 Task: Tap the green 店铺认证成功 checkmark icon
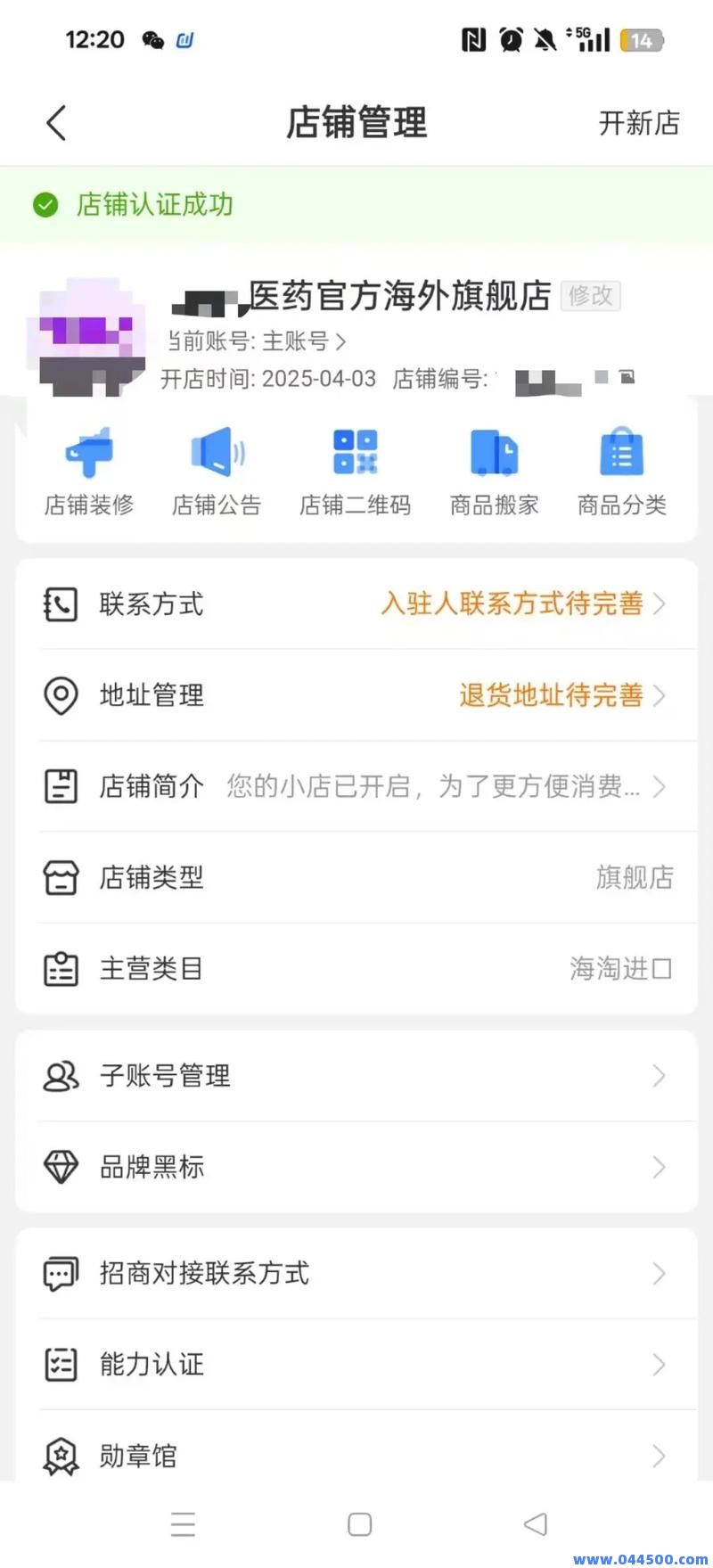(46, 205)
